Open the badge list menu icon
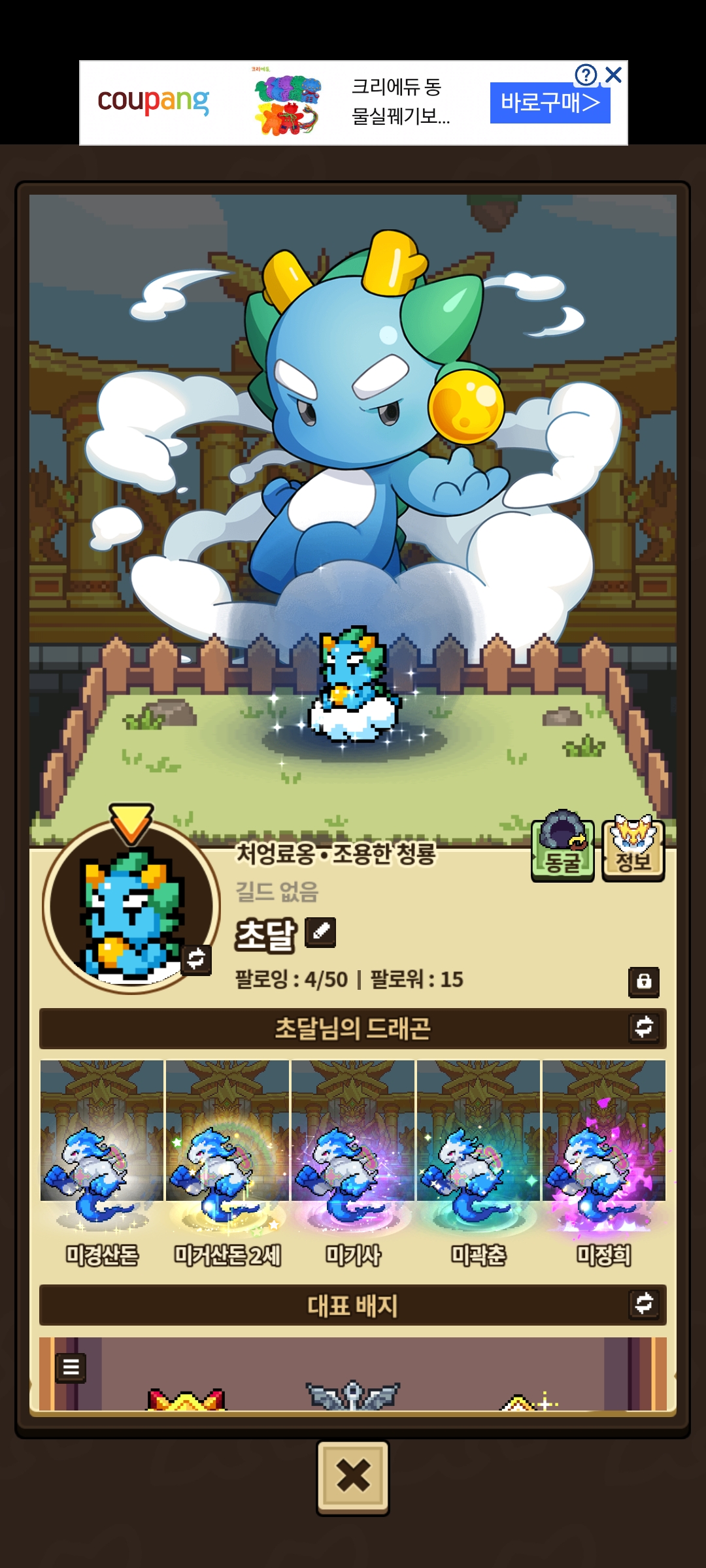 [x=71, y=1367]
